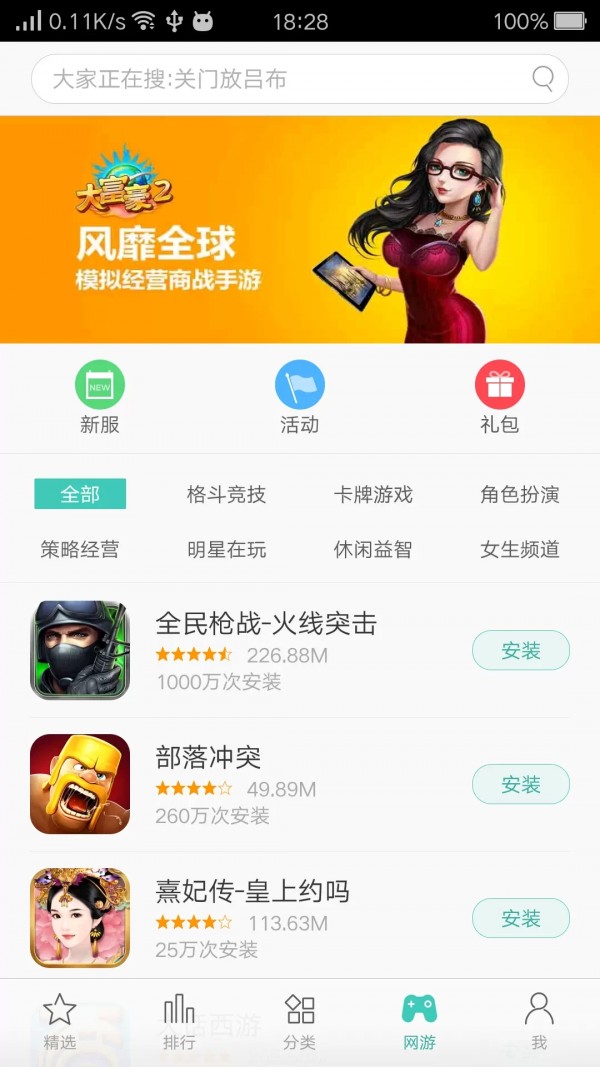Tap the search box at the top

[x=290, y=79]
